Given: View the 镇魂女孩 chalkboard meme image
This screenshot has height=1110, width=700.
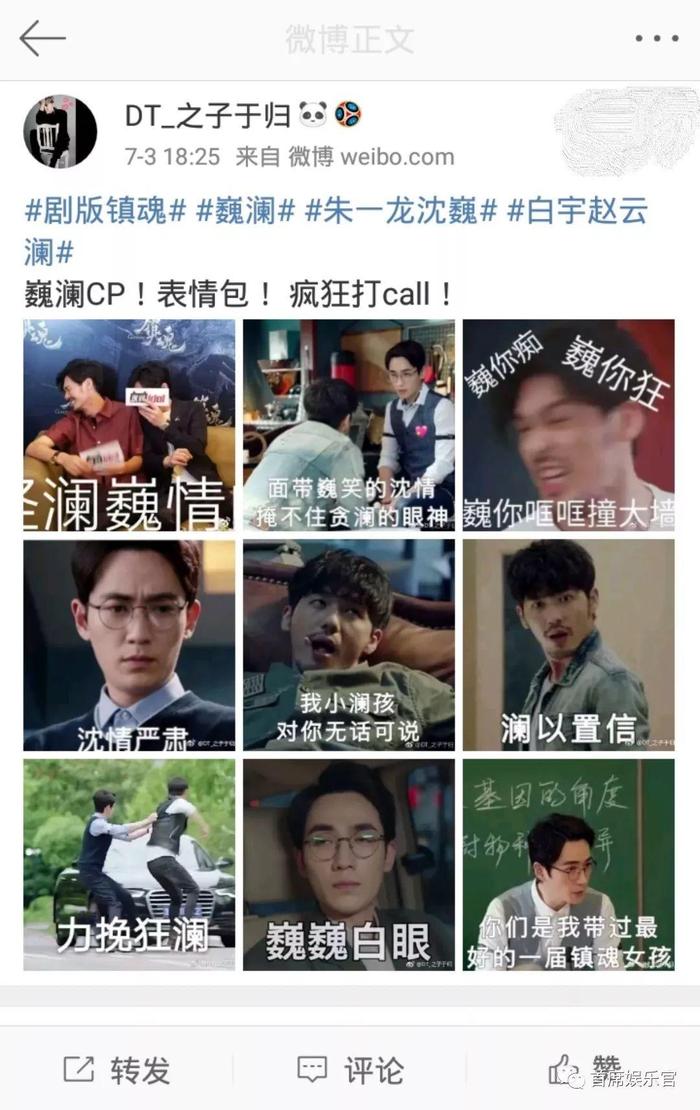Looking at the screenshot, I should [568, 864].
